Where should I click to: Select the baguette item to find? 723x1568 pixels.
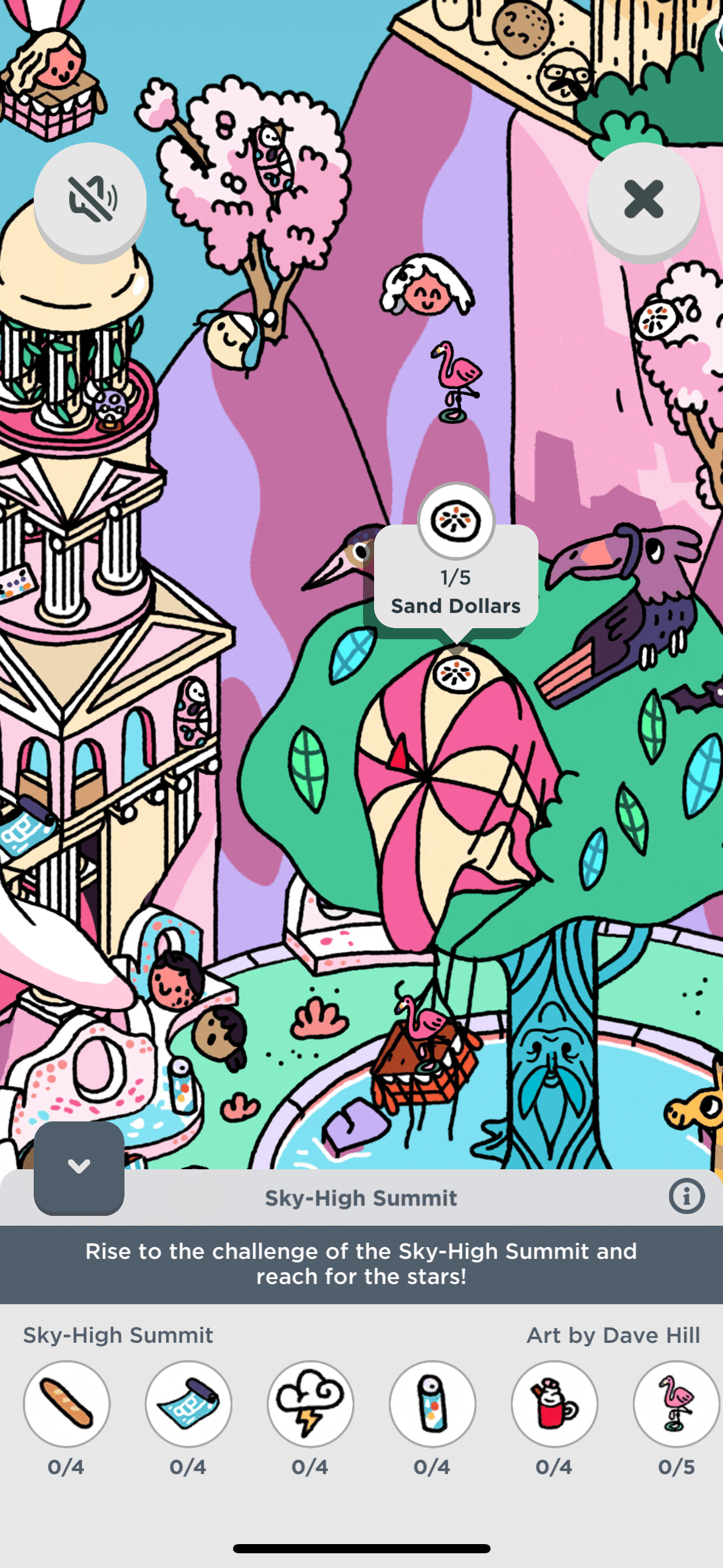[x=67, y=1404]
